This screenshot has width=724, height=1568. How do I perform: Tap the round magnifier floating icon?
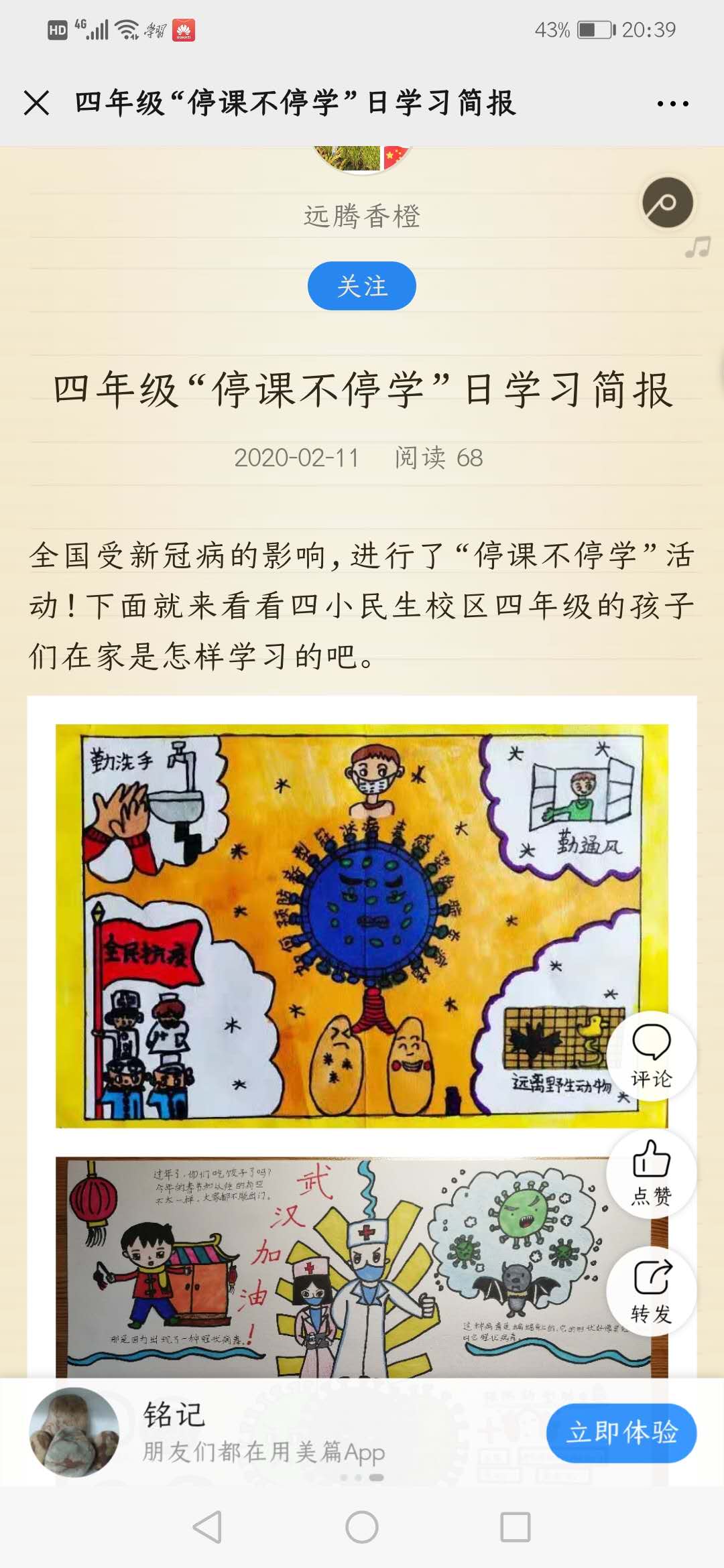[668, 202]
